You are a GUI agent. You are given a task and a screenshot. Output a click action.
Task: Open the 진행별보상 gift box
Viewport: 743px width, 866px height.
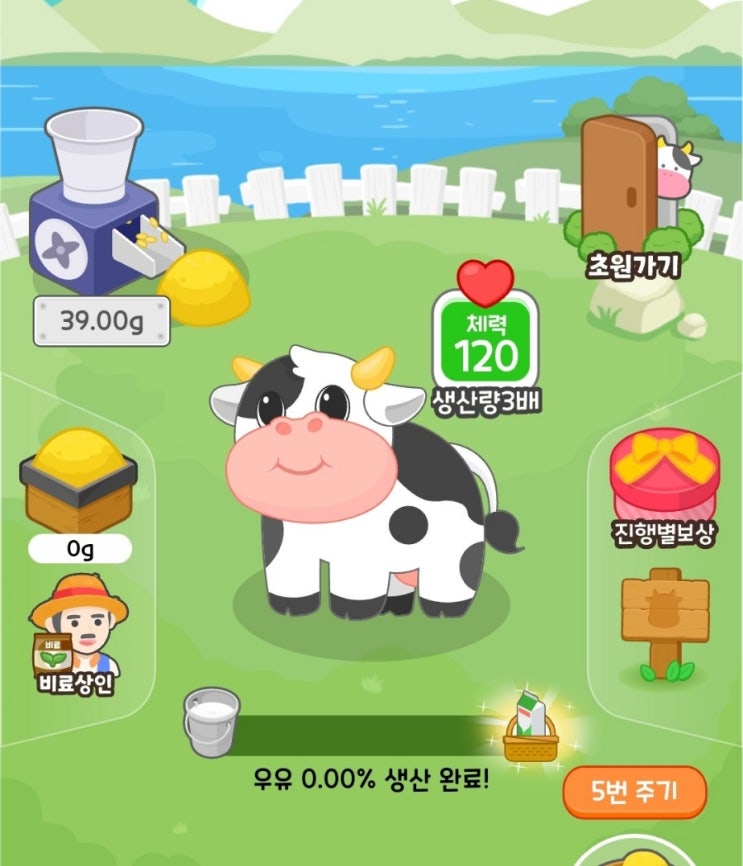click(665, 488)
